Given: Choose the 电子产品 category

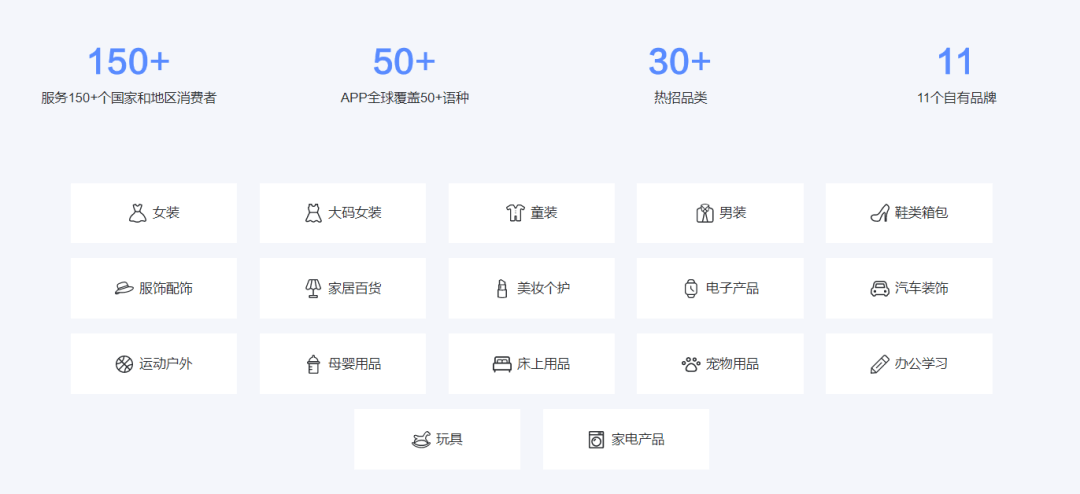Looking at the screenshot, I should 720,288.
